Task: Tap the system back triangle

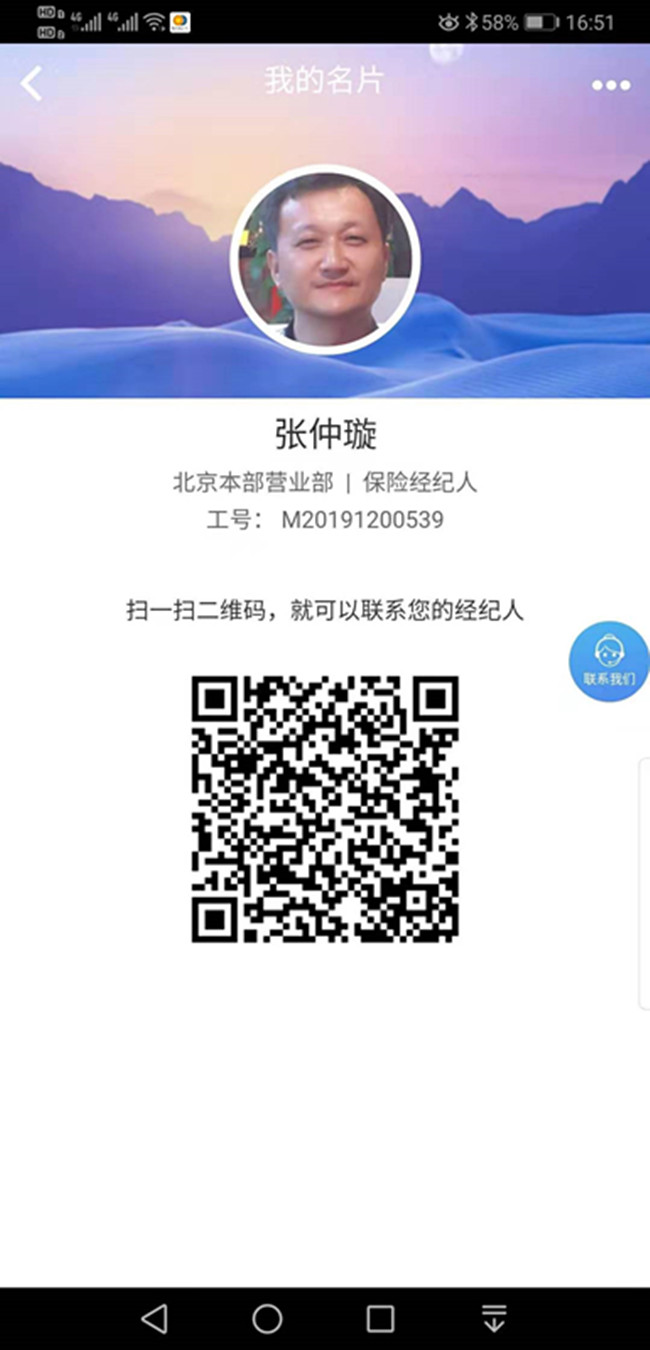Action: [155, 1318]
